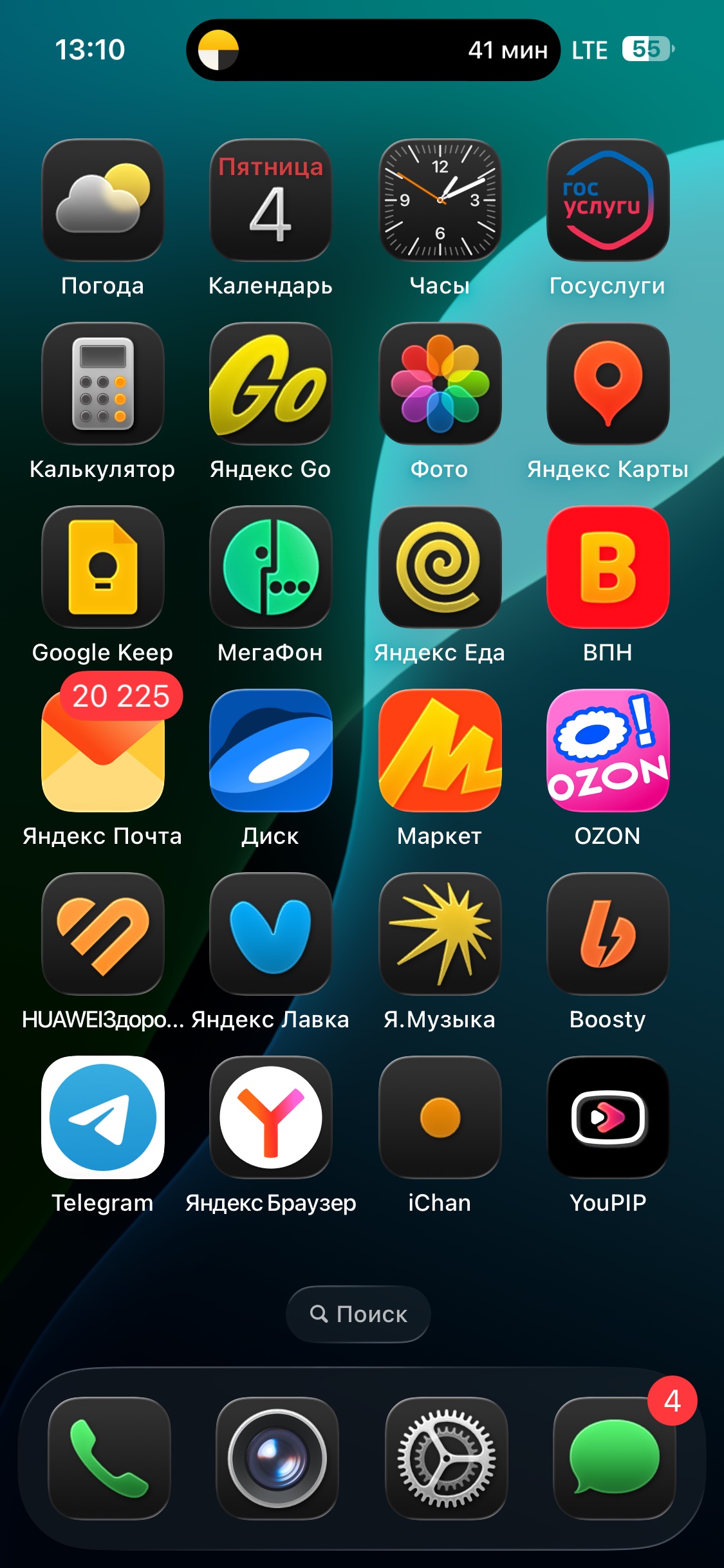
Task: Launch the OZON app
Action: coord(608,751)
